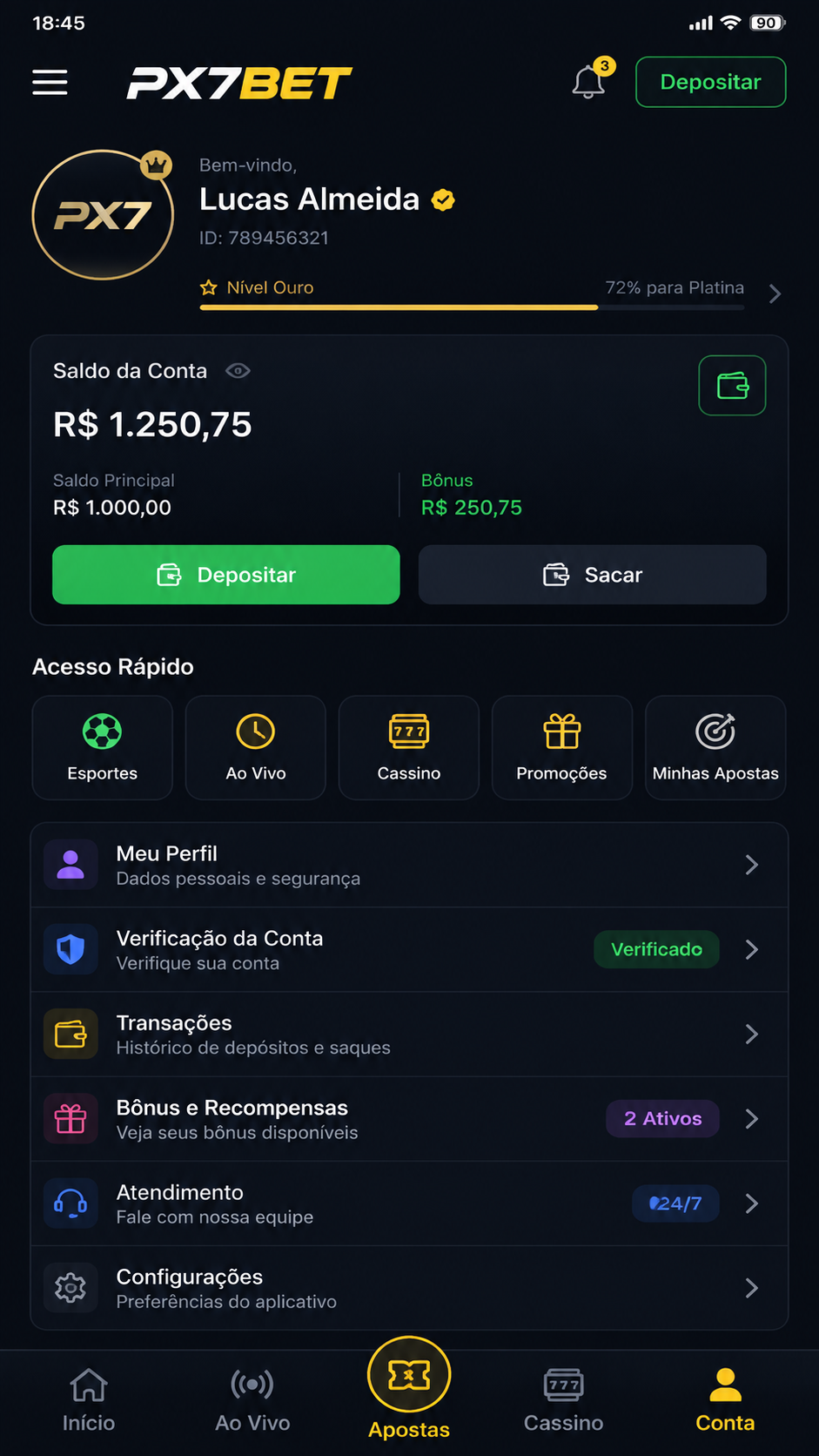
Task: Toggle balance visibility eye icon
Action: pos(238,371)
